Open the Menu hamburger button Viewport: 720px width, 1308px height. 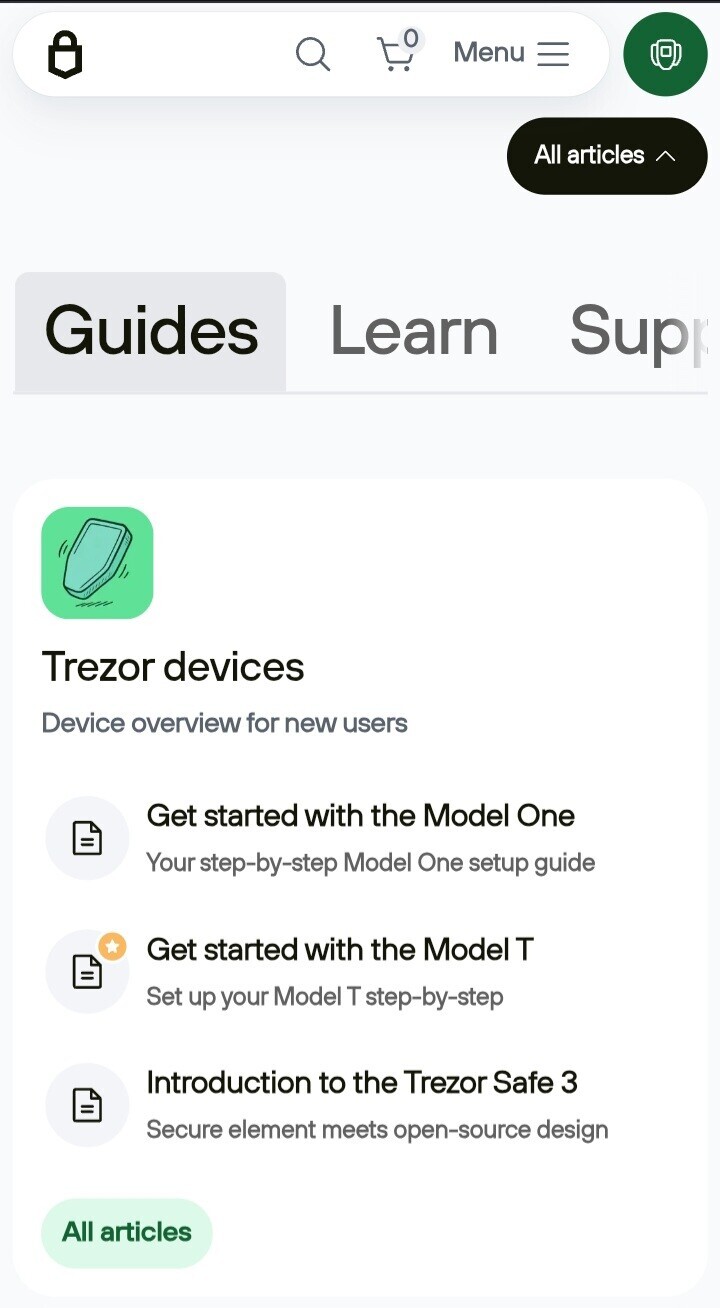511,53
